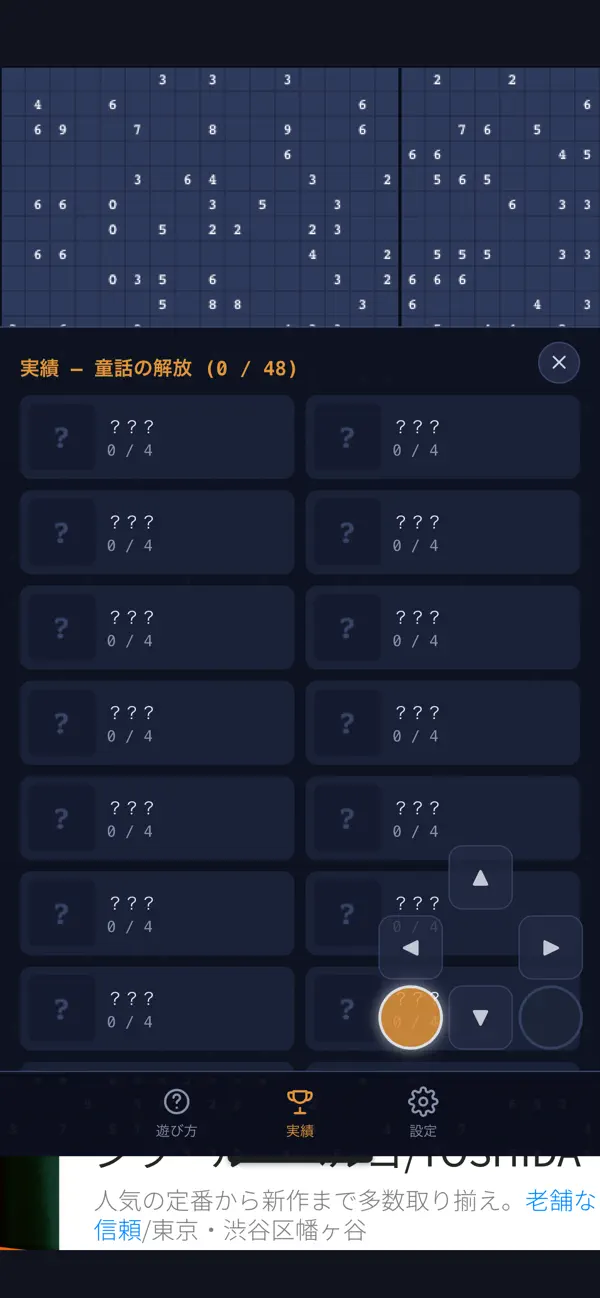Tap the down arrow on the d-pad

click(x=480, y=1017)
